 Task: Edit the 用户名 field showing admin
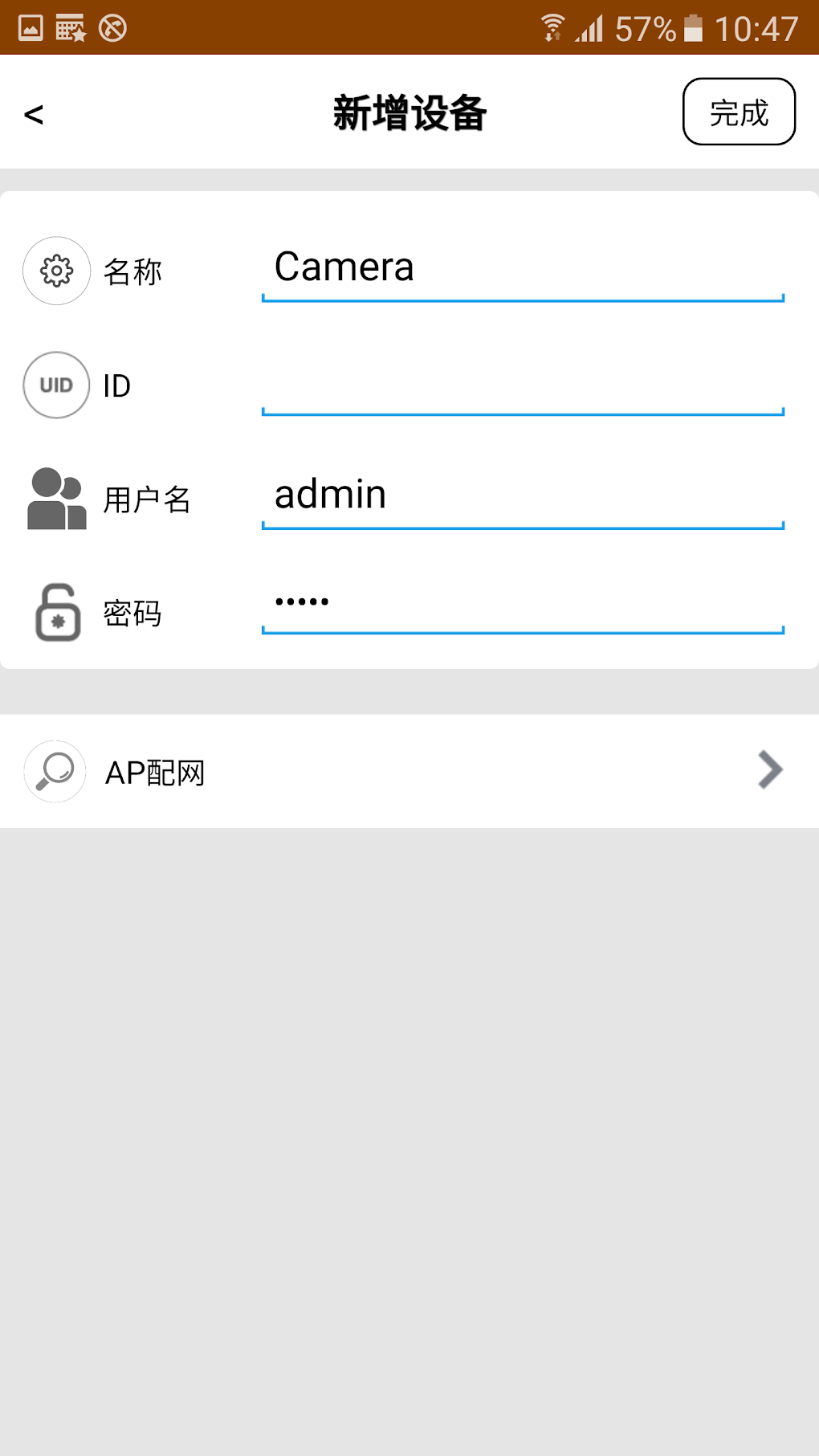click(x=522, y=496)
